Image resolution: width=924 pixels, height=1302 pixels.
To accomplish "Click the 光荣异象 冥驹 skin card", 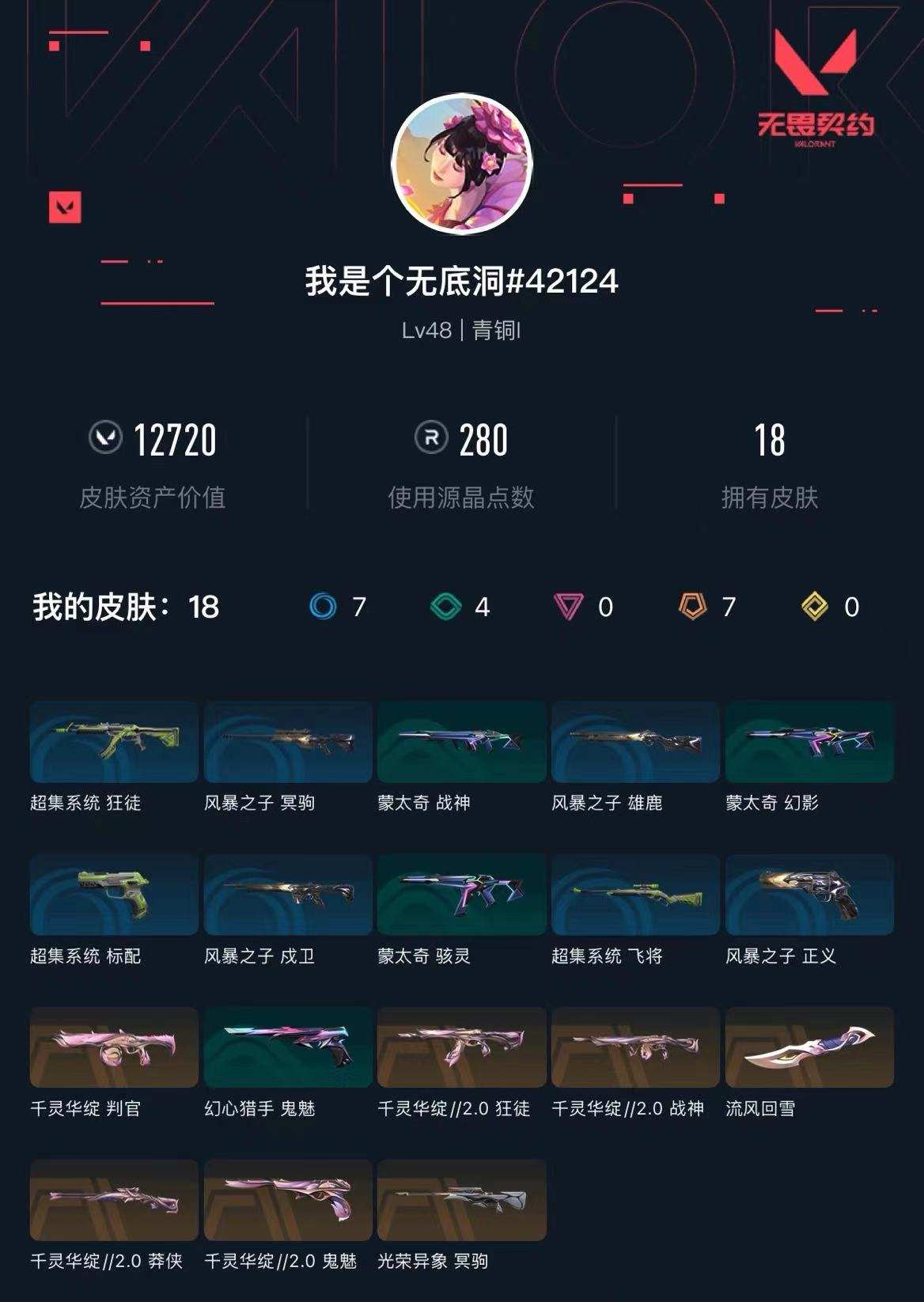I will click(462, 1201).
